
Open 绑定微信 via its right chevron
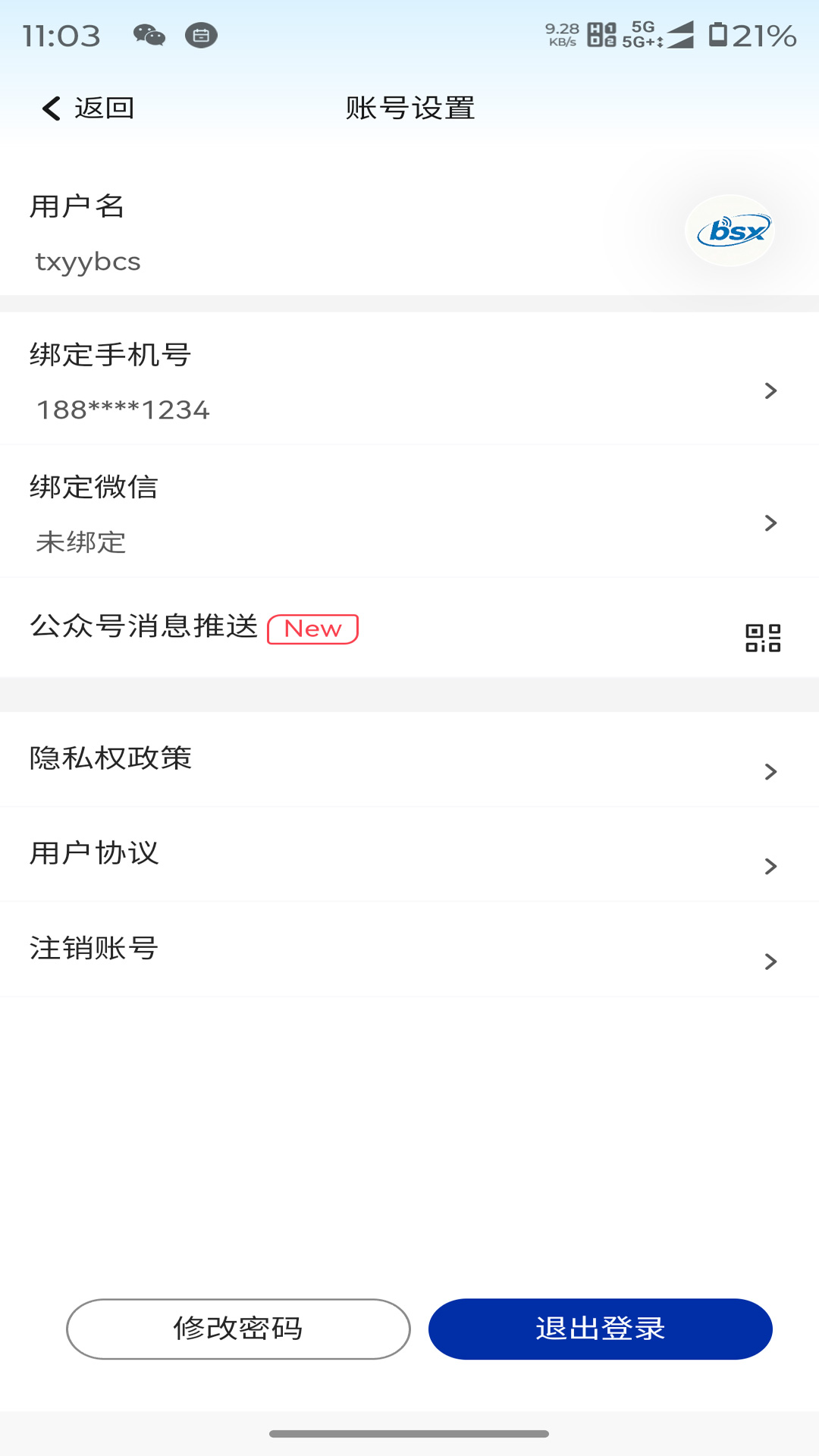[x=771, y=522]
